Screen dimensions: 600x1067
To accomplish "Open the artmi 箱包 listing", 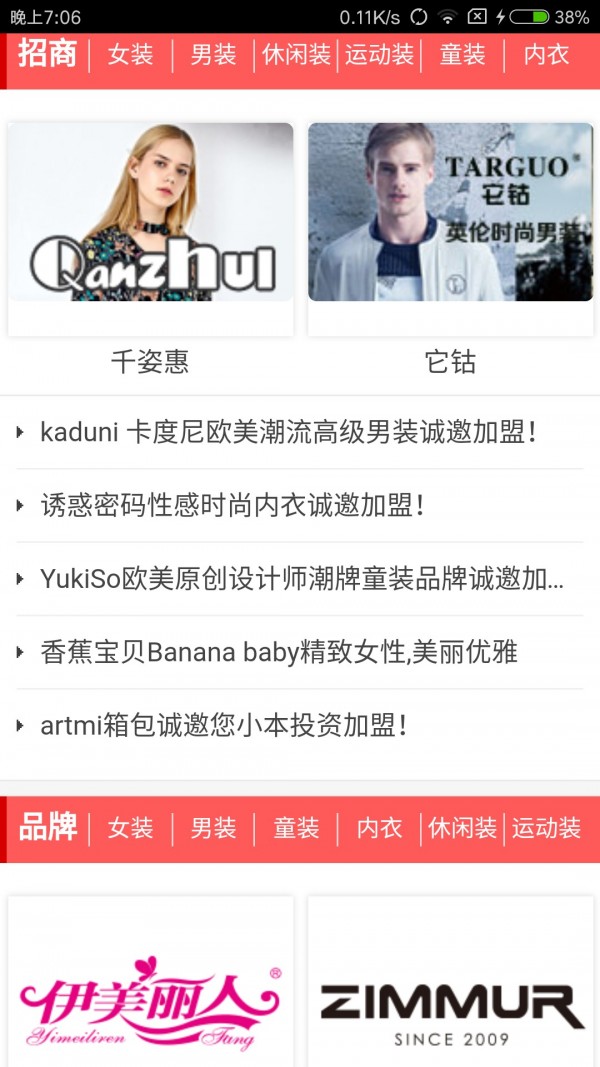I will [x=224, y=725].
